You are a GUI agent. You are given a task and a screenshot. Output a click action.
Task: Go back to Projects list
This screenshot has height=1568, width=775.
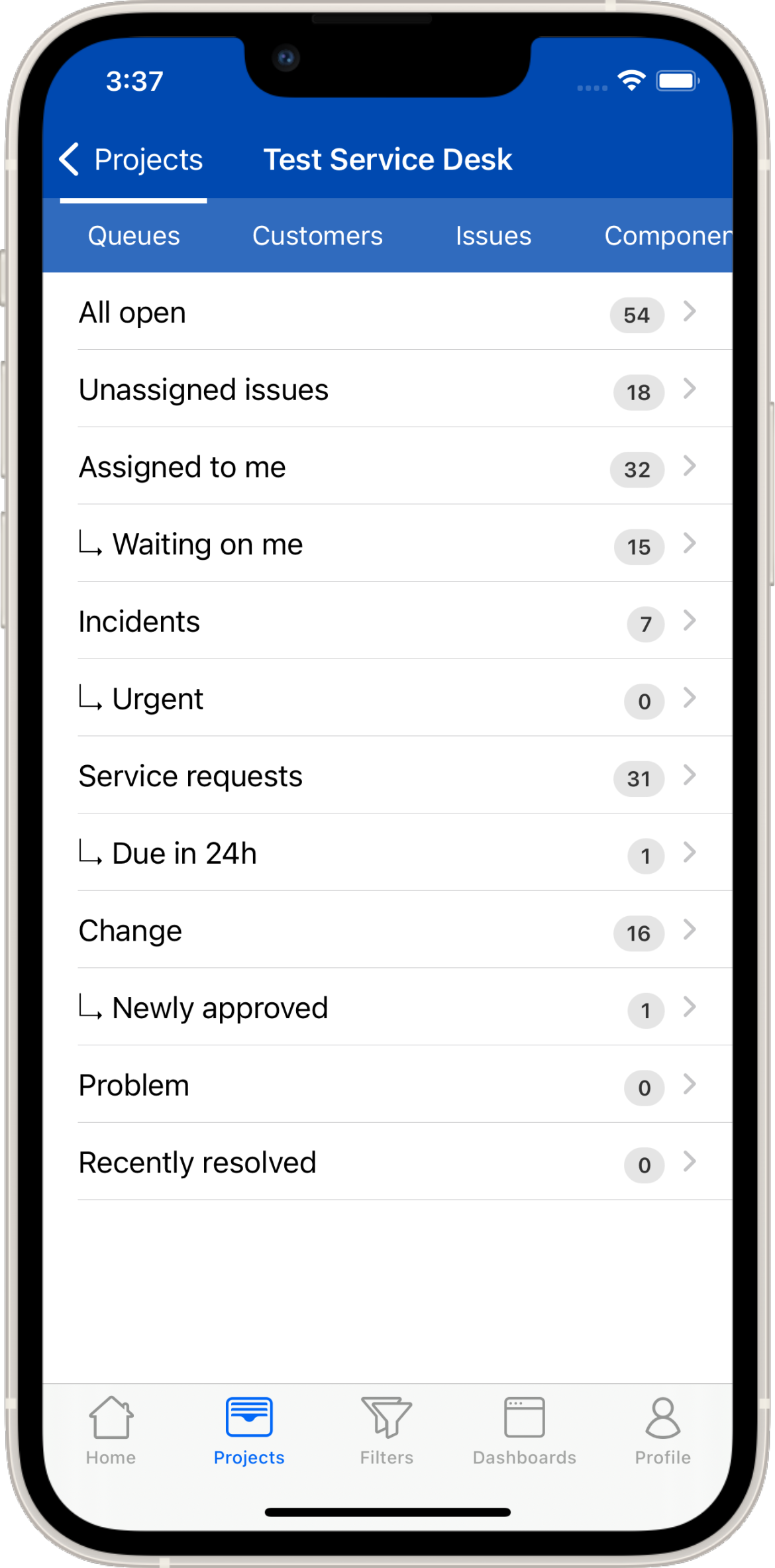click(x=132, y=160)
